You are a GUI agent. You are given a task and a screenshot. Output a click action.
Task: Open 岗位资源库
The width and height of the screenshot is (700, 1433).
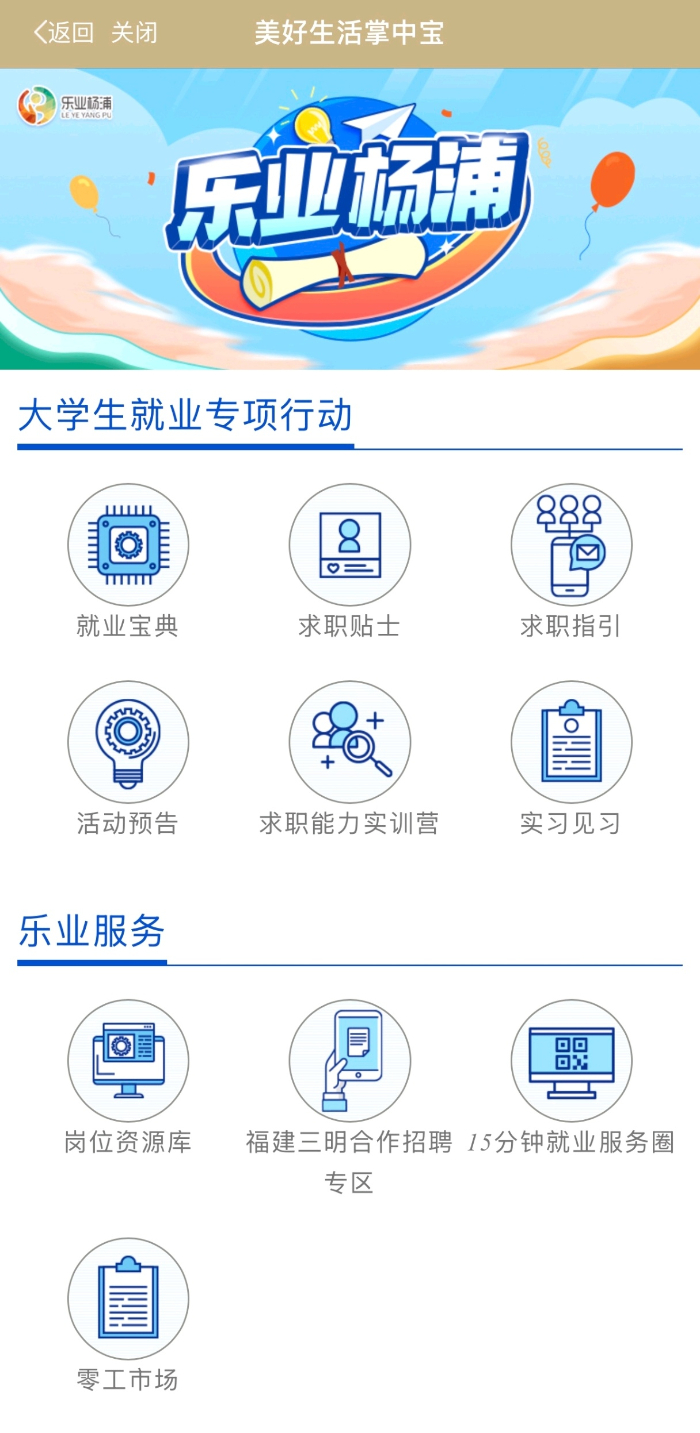pyautogui.click(x=128, y=1061)
